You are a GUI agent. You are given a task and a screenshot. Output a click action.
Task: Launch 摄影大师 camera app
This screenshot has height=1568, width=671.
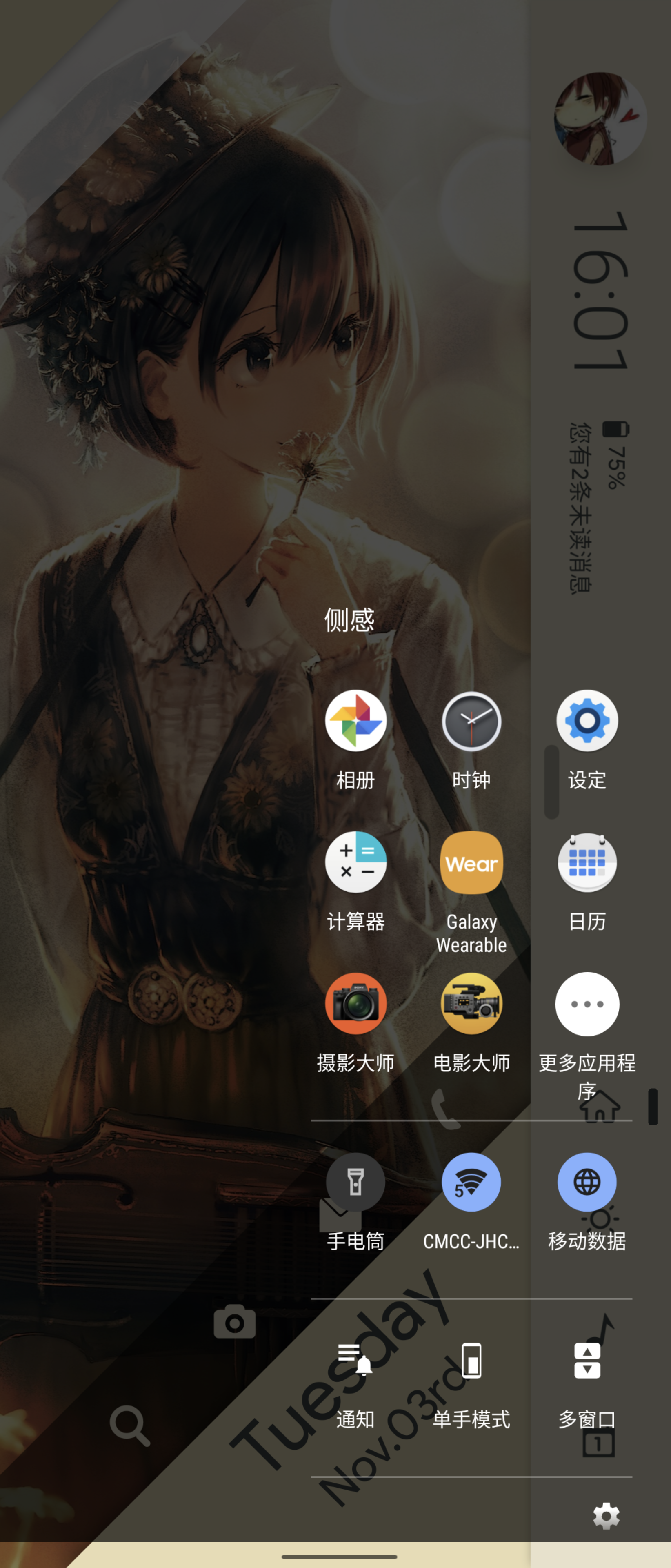(x=355, y=1003)
